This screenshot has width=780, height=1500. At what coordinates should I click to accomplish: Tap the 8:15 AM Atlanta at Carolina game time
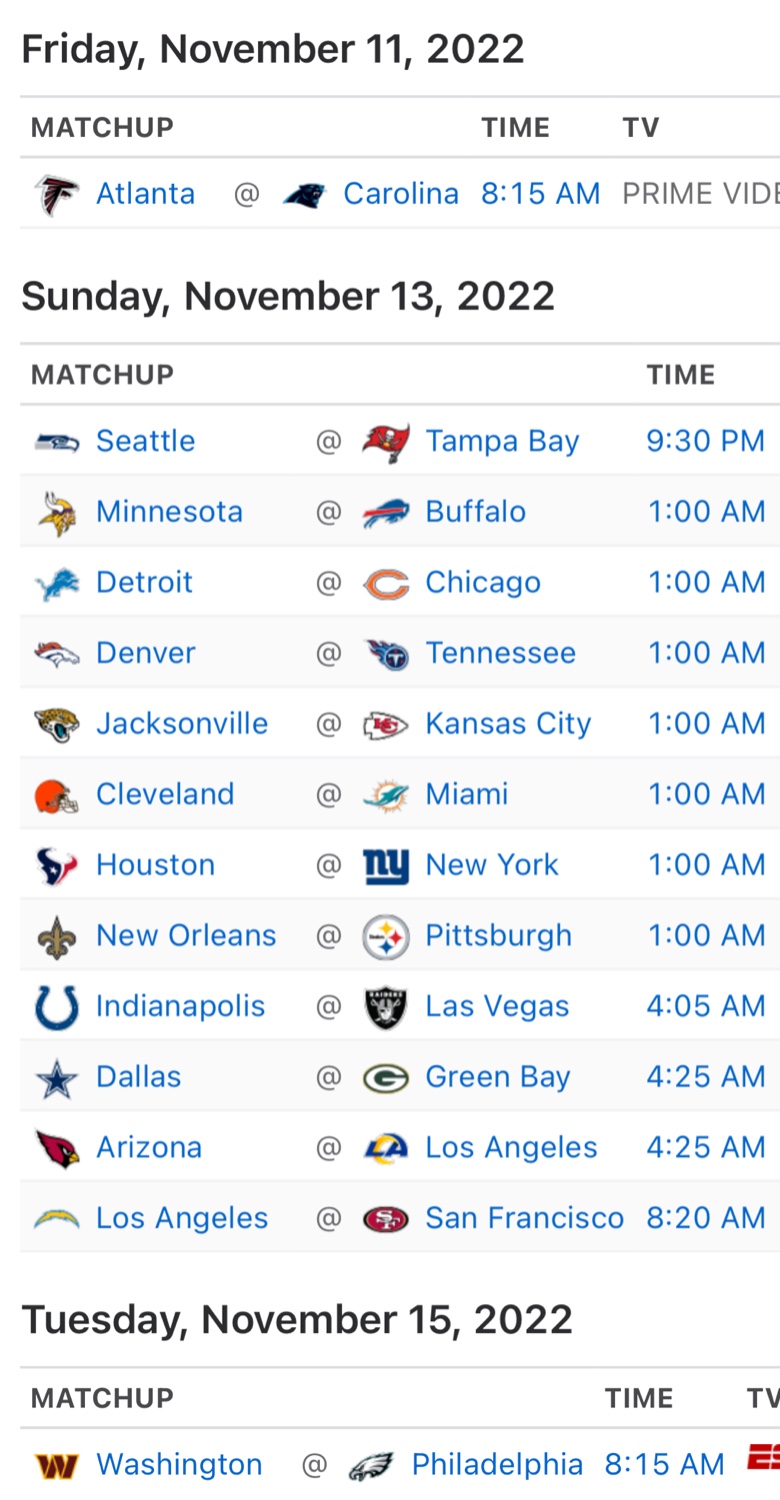[541, 193]
